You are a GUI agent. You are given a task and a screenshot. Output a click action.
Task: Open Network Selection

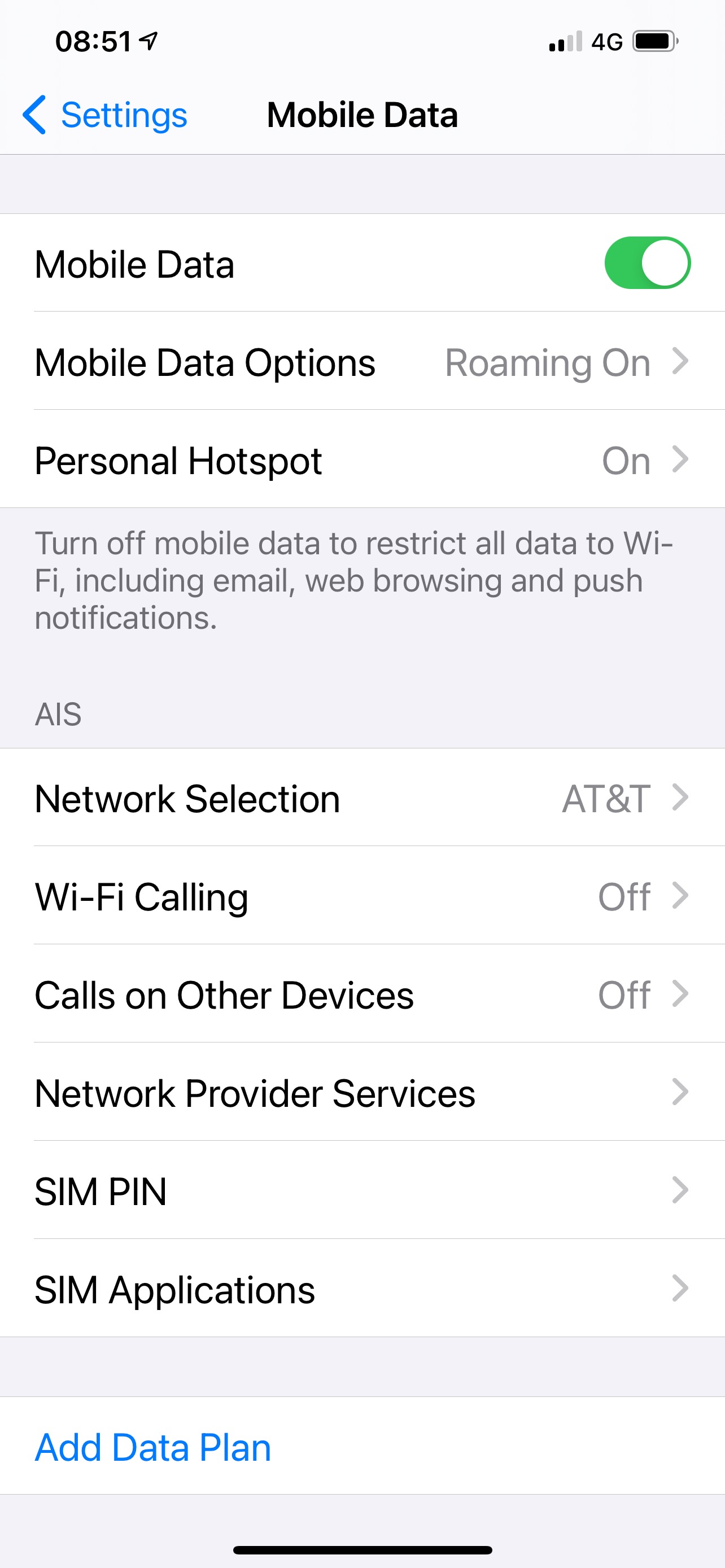pyautogui.click(x=362, y=798)
